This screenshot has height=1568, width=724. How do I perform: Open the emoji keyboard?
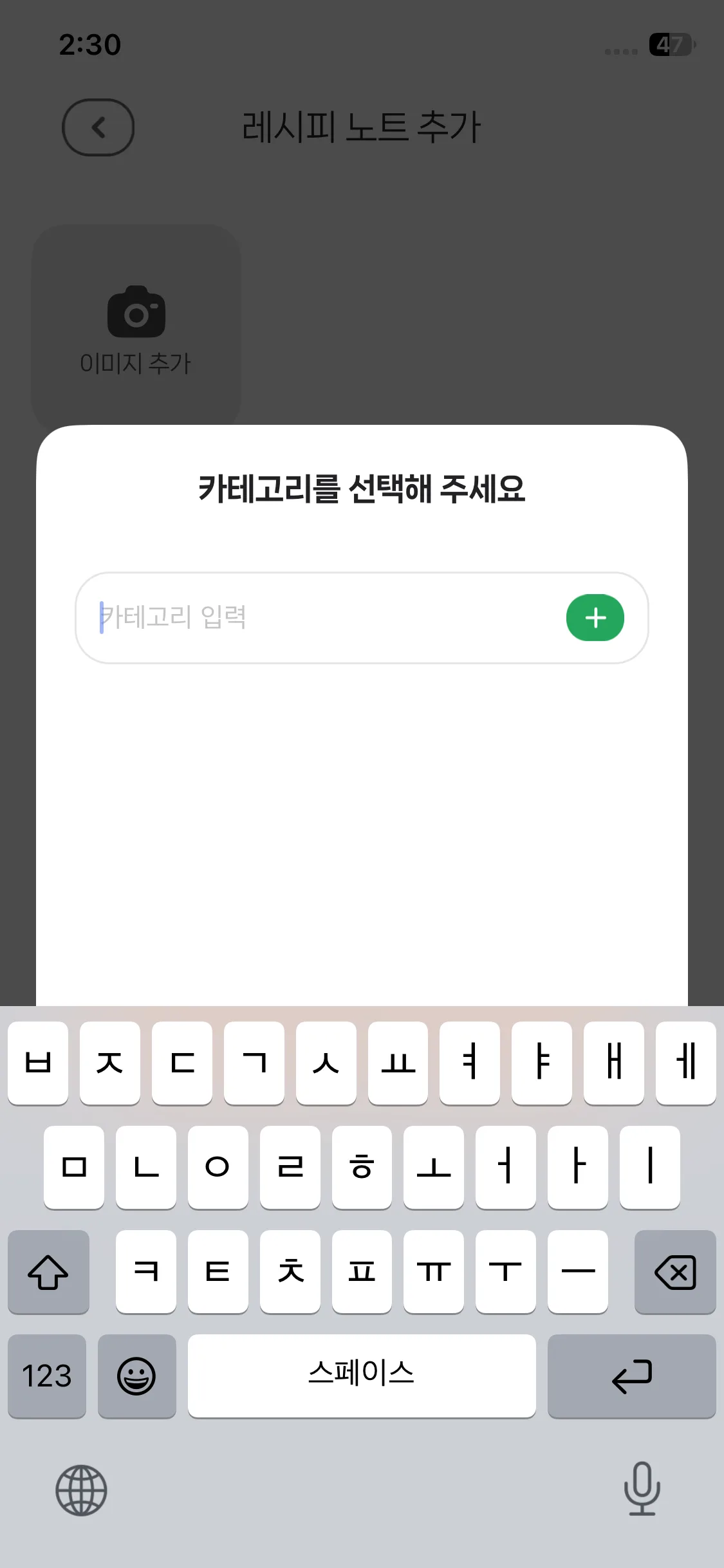(x=136, y=1377)
